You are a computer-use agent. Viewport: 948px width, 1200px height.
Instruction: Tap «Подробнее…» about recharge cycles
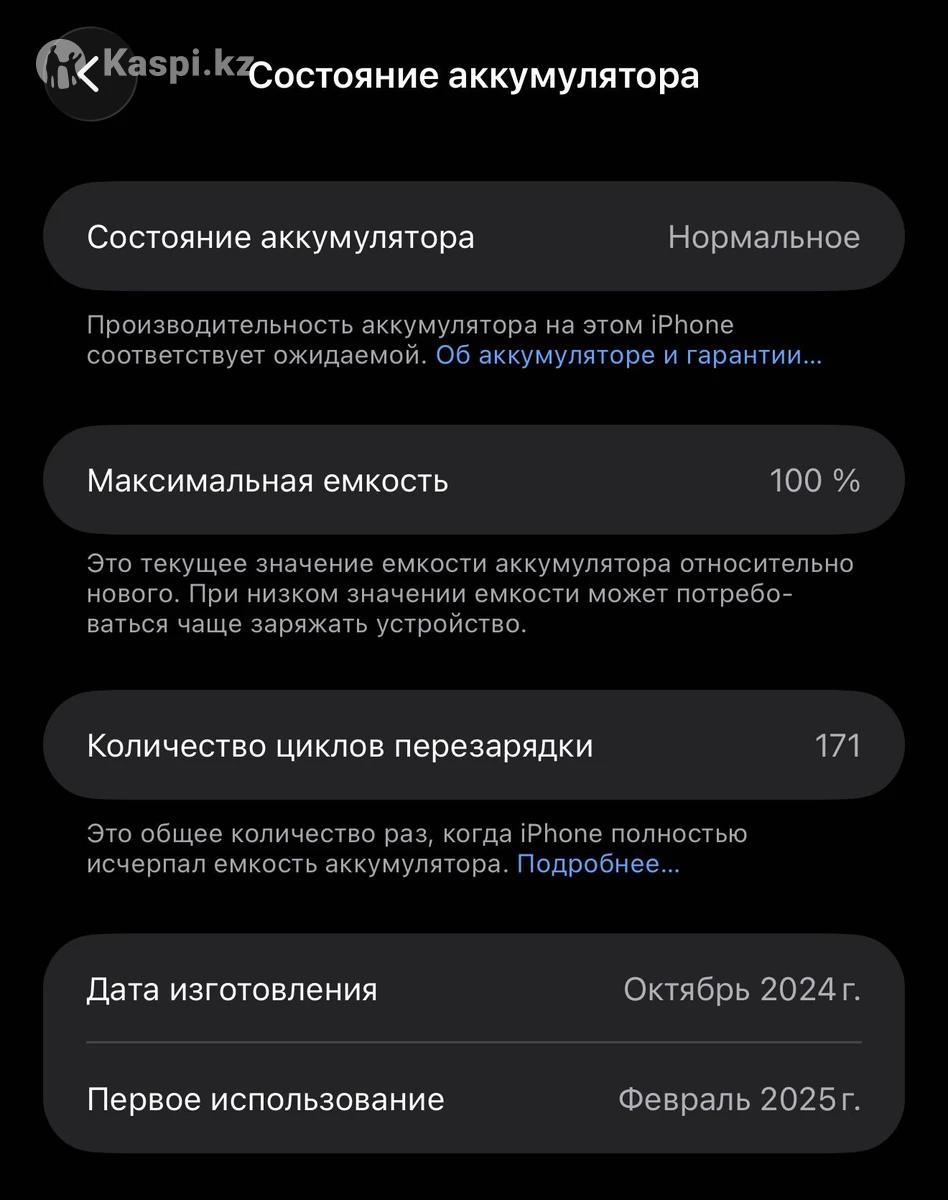tap(598, 864)
